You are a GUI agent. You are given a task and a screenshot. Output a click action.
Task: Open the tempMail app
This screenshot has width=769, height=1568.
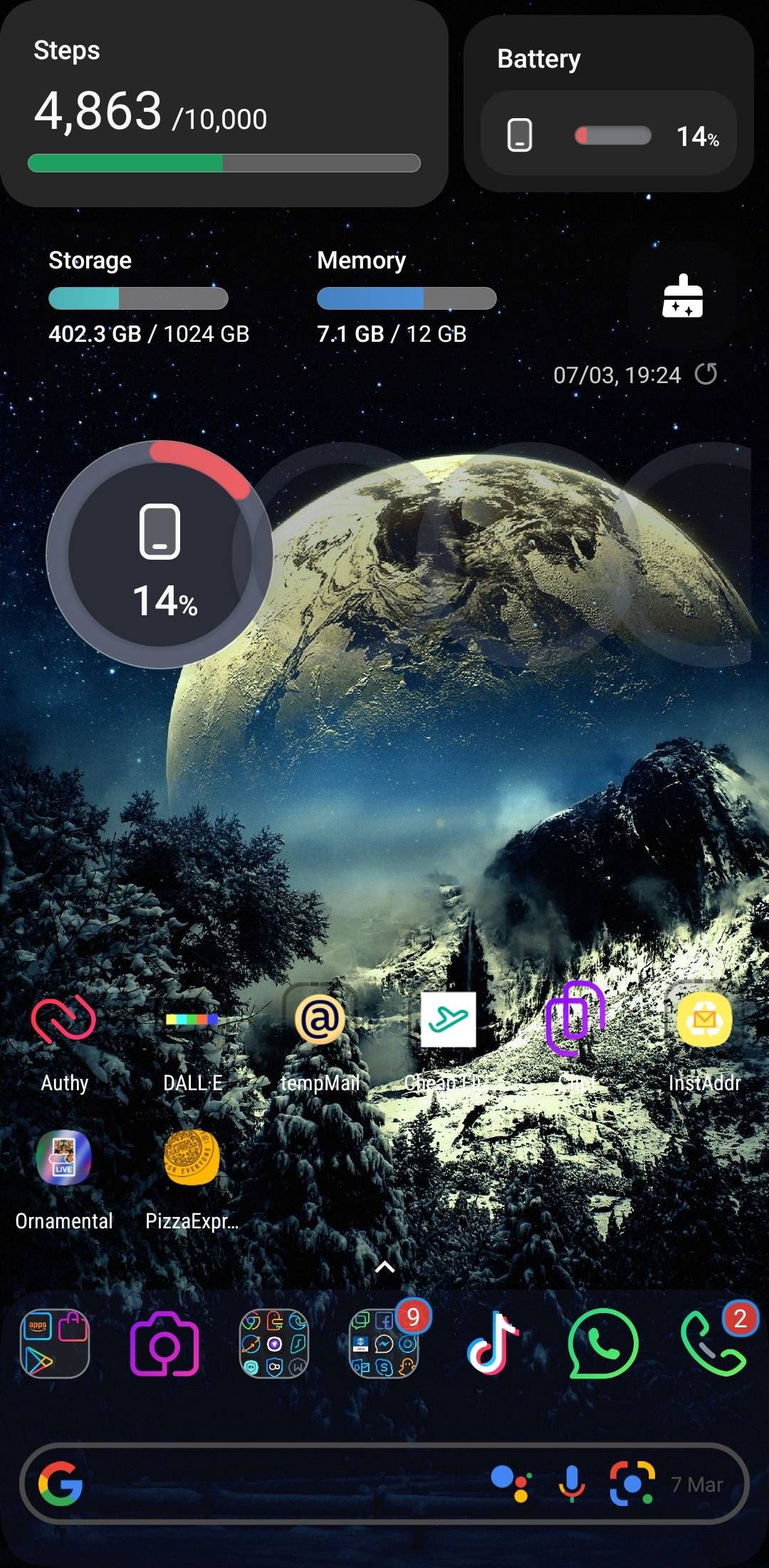pos(320,1020)
